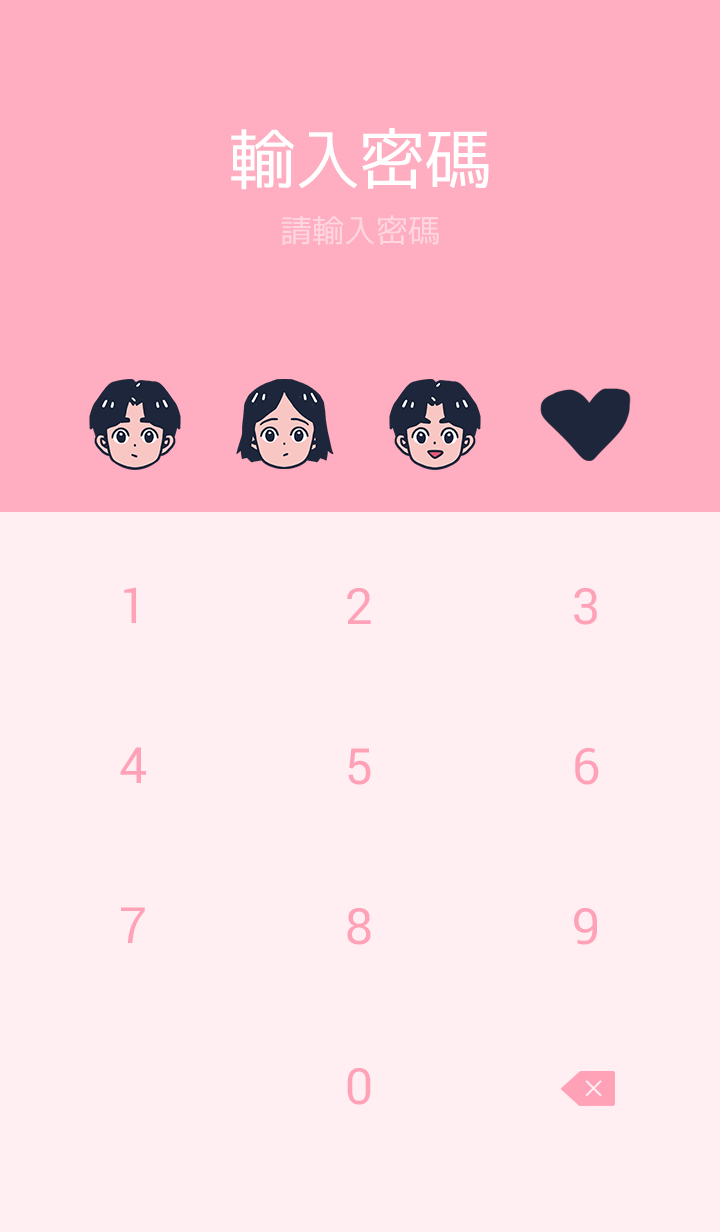This screenshot has width=720, height=1232.
Task: Select digit 3 on the passcode pad
Action: (586, 607)
